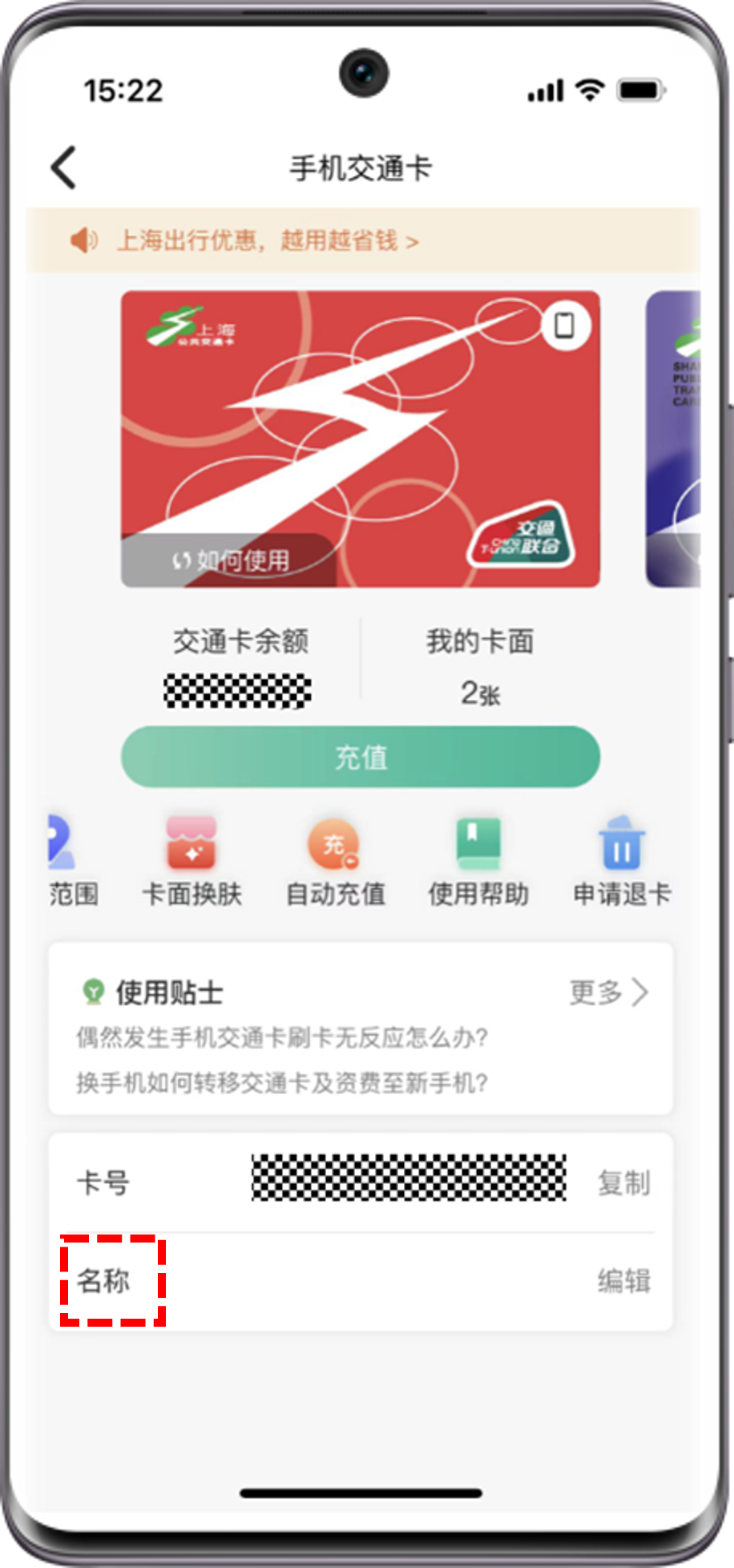
Task: Open 我的卡面 card faces
Action: point(479,665)
